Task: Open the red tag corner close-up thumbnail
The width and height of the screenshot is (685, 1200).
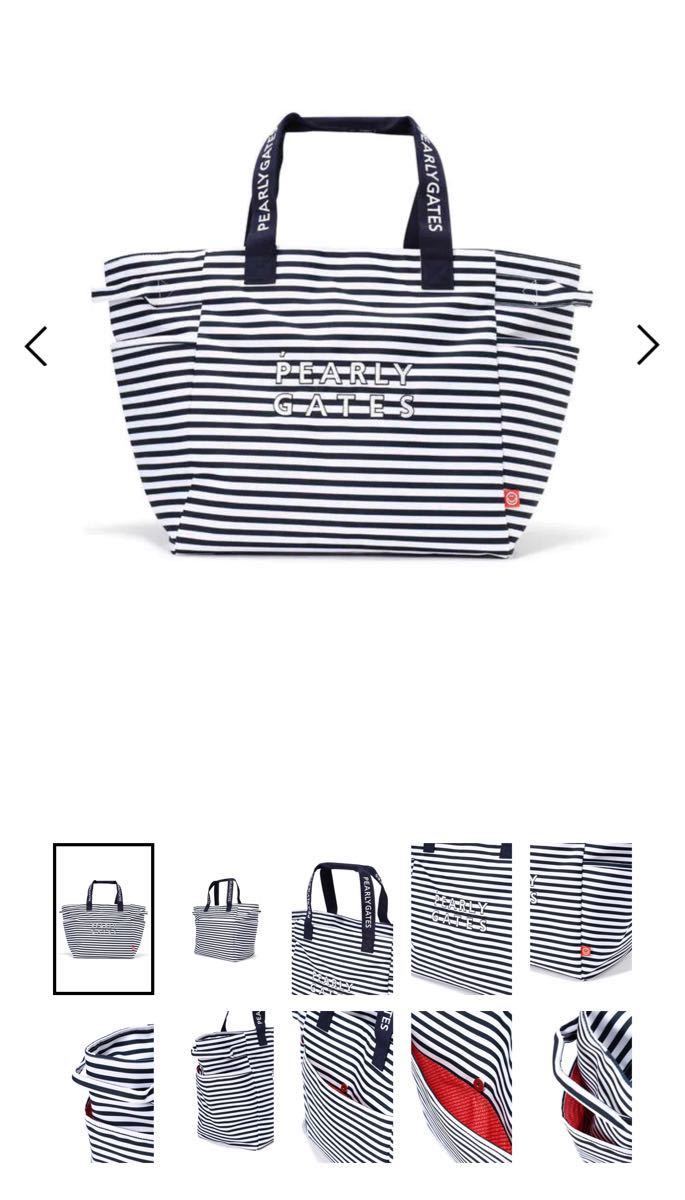Action: pos(580,918)
